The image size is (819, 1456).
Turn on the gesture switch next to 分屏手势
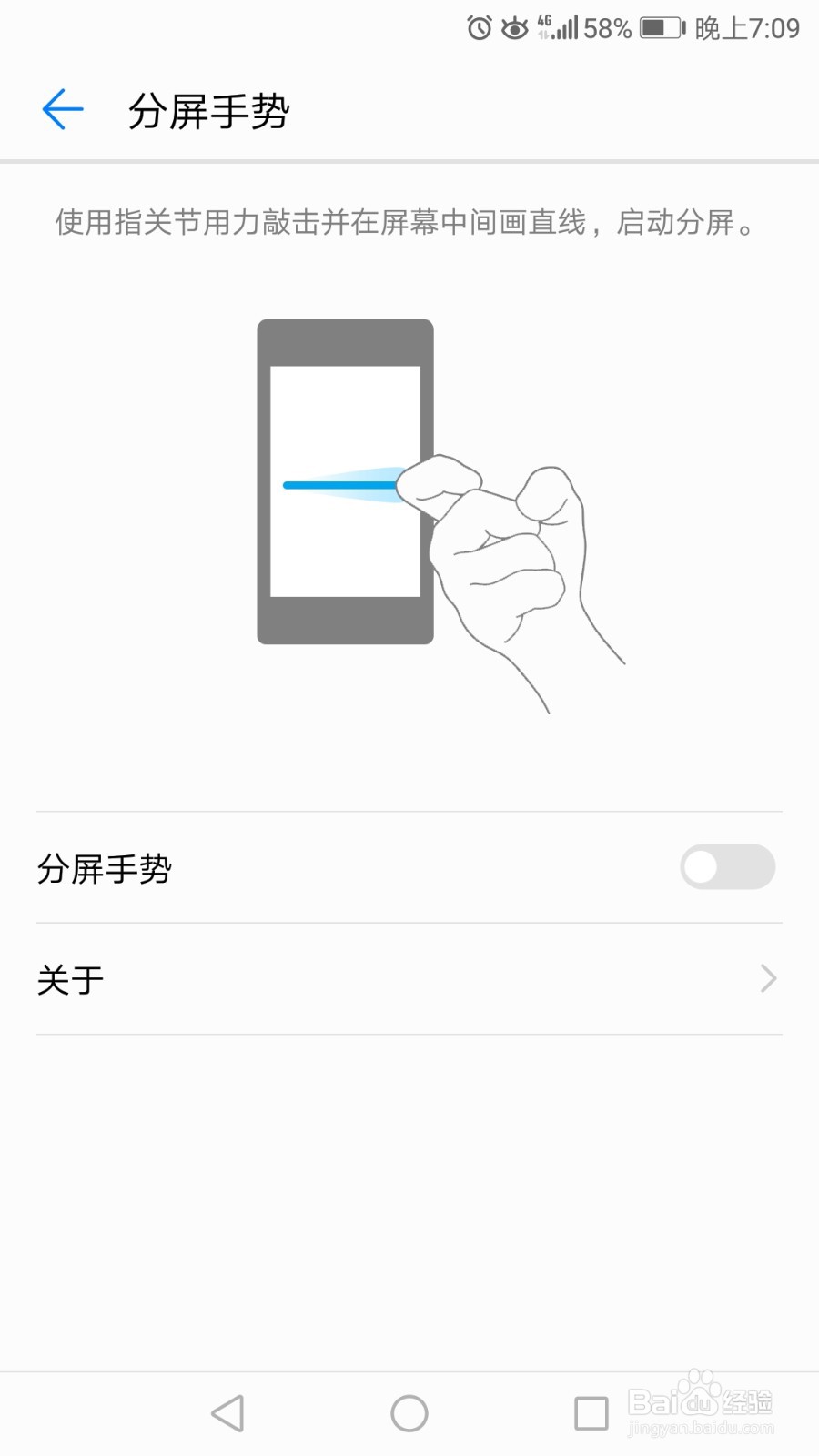tap(727, 867)
